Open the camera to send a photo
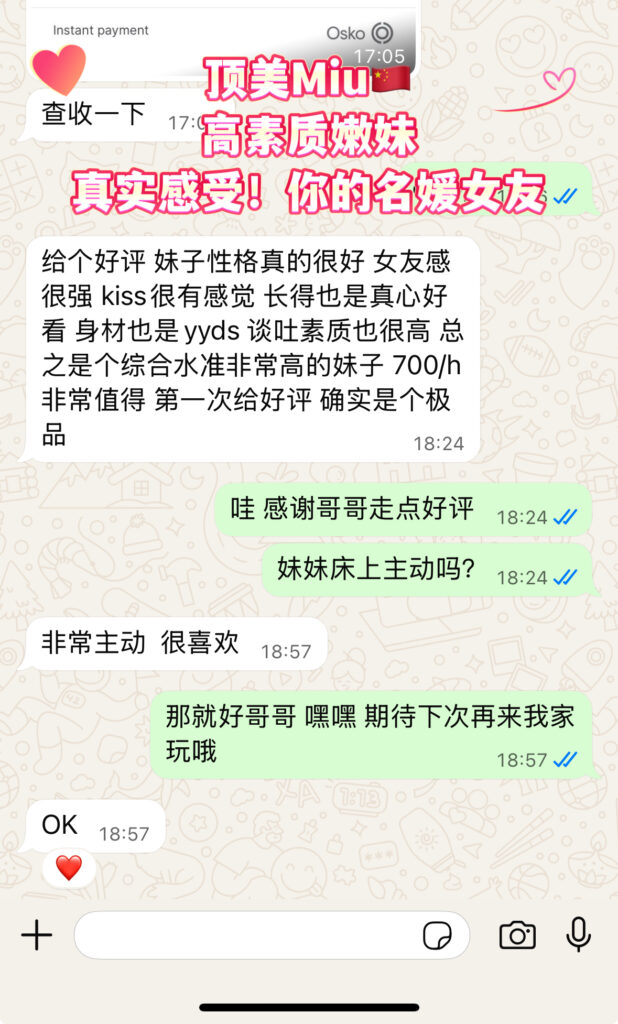618x1024 pixels. coord(517,935)
